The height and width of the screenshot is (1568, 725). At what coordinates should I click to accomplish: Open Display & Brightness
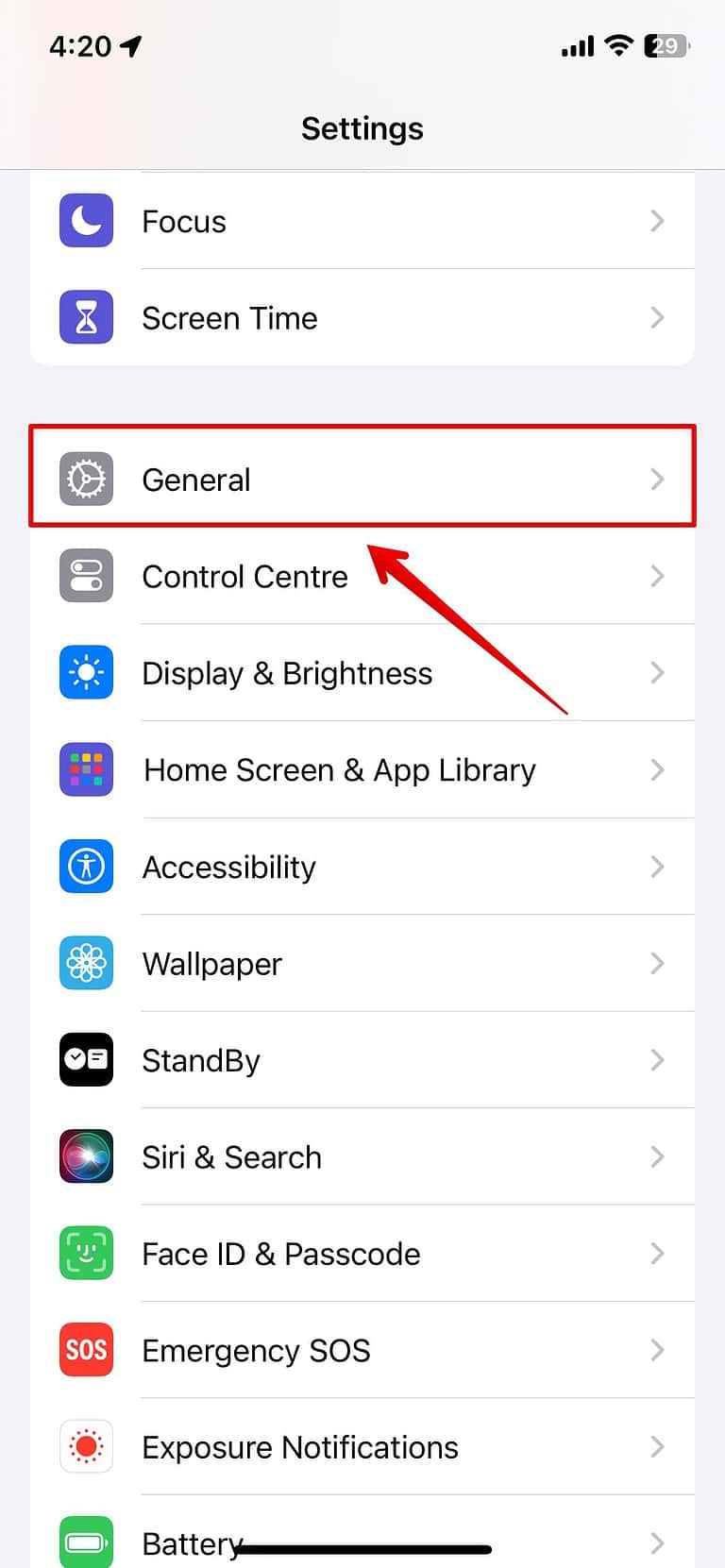coord(362,673)
